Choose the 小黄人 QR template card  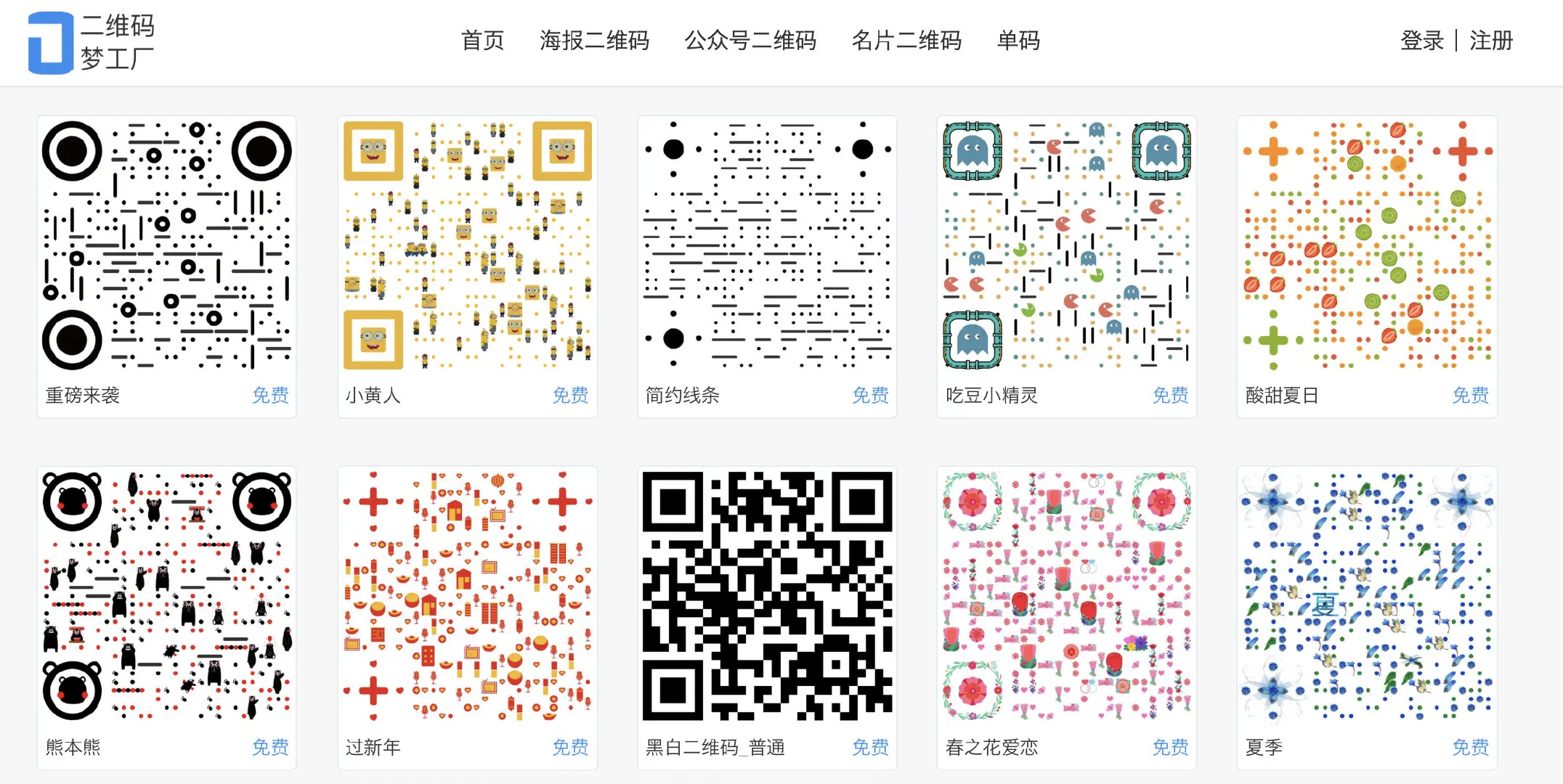click(x=467, y=247)
